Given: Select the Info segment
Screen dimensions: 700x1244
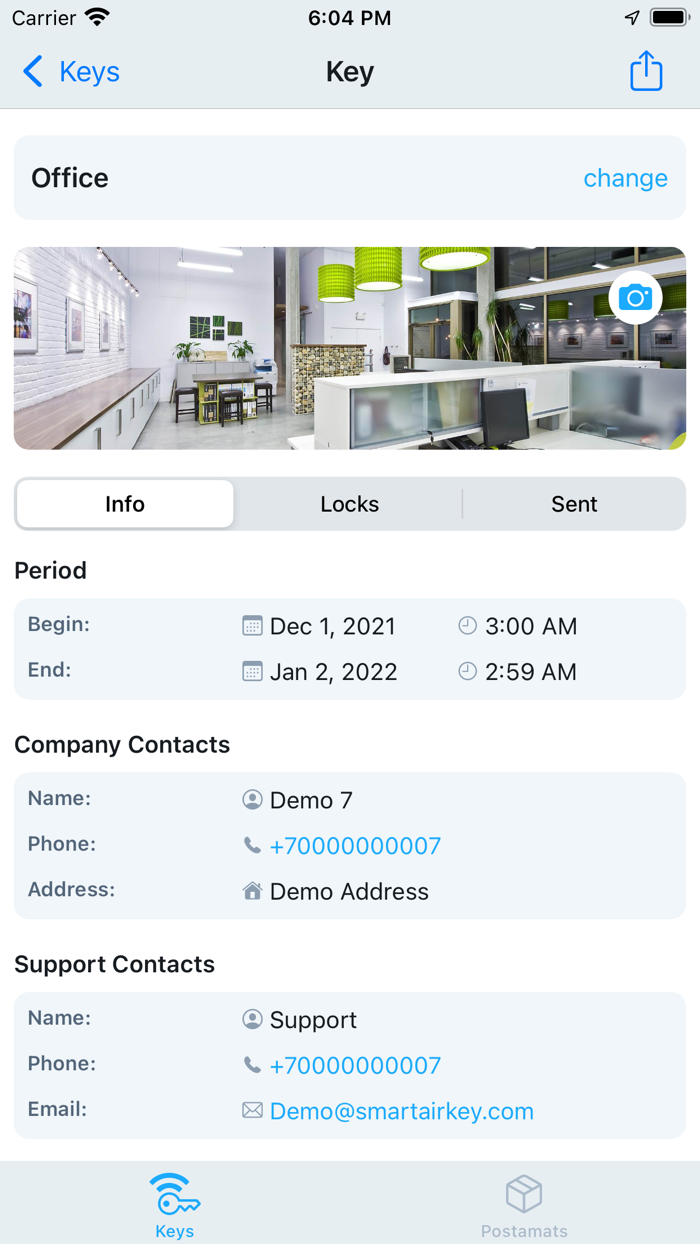Looking at the screenshot, I should (125, 504).
